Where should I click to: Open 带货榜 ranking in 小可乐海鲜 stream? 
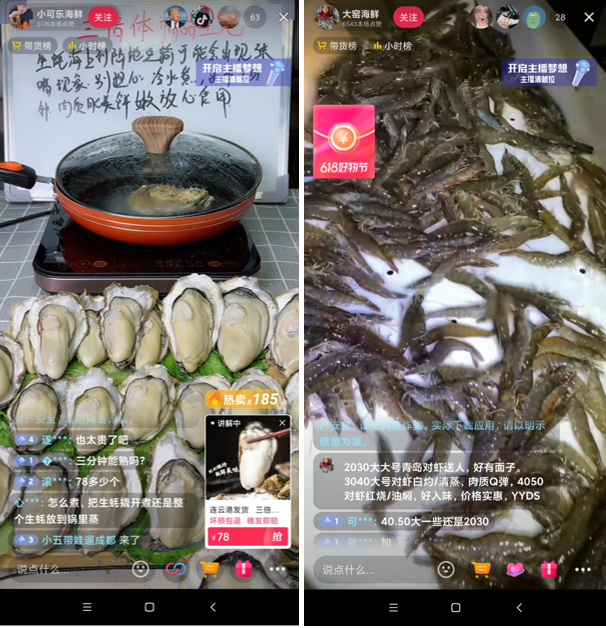pyautogui.click(x=30, y=46)
